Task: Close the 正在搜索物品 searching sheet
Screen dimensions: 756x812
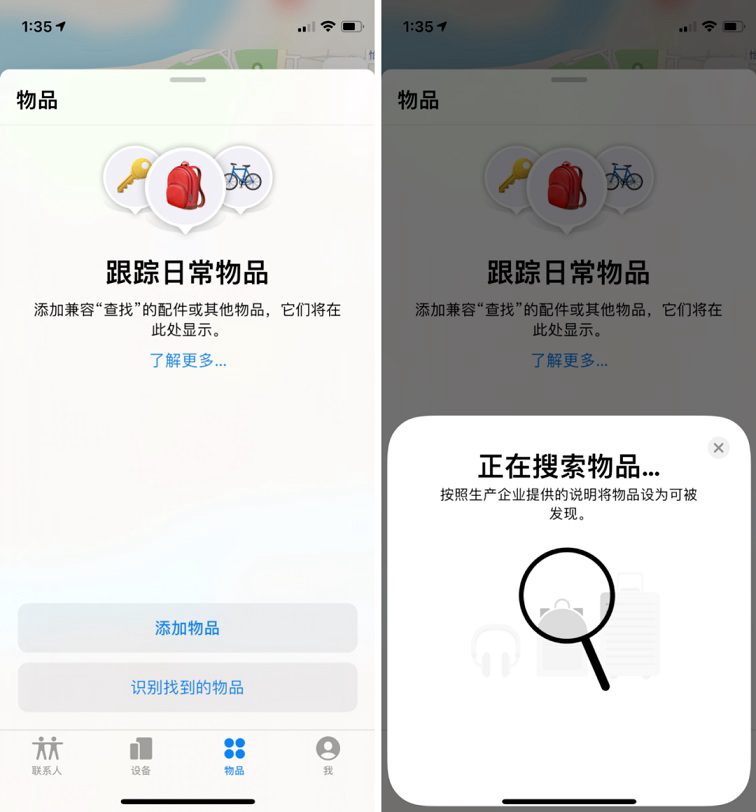Action: [718, 447]
